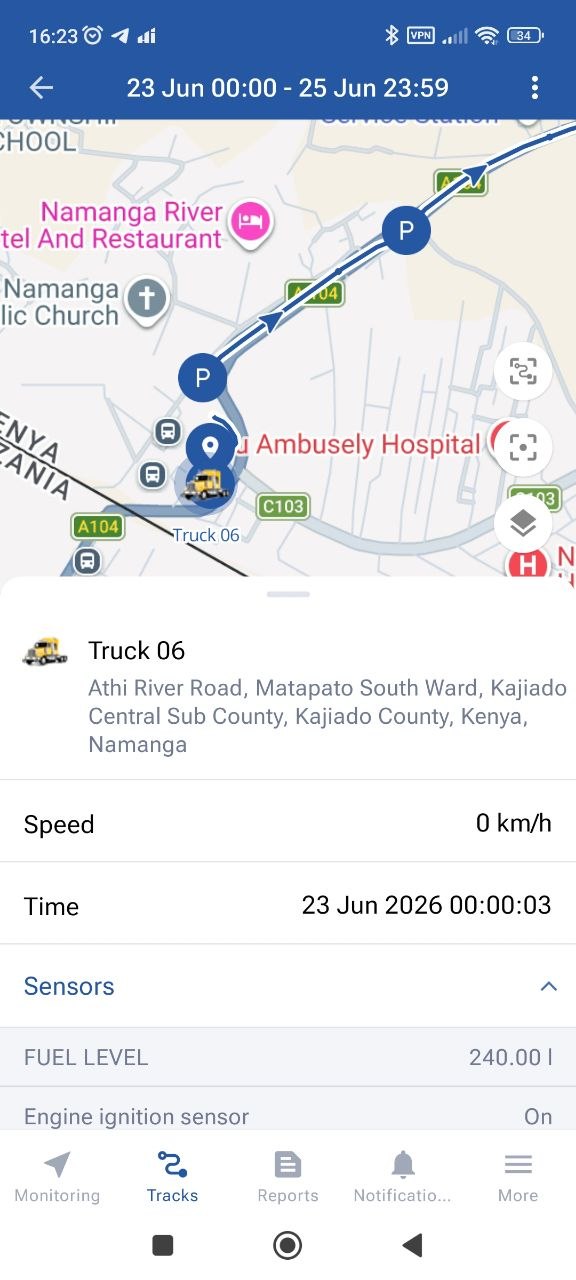Go to the Notifications tab
The image size is (576, 1280).
click(x=403, y=1177)
